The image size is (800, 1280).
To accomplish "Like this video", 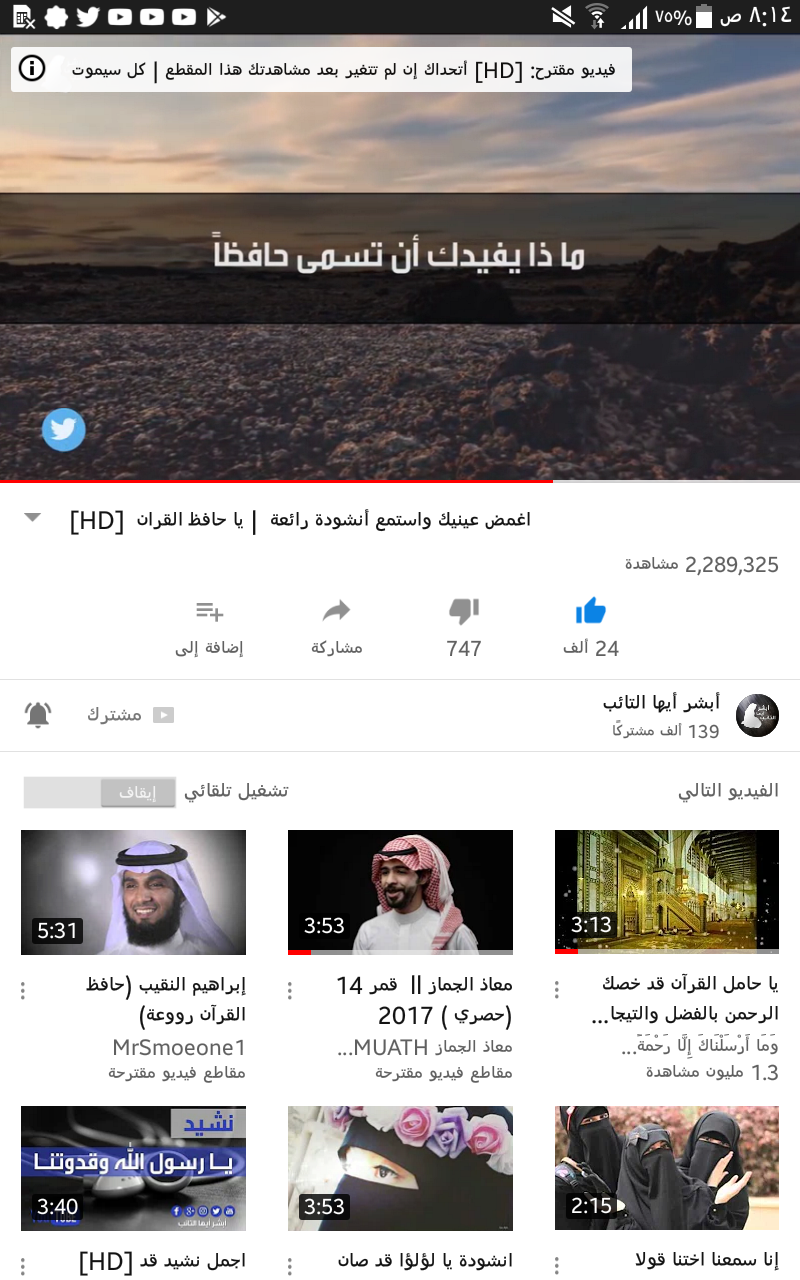I will (591, 611).
